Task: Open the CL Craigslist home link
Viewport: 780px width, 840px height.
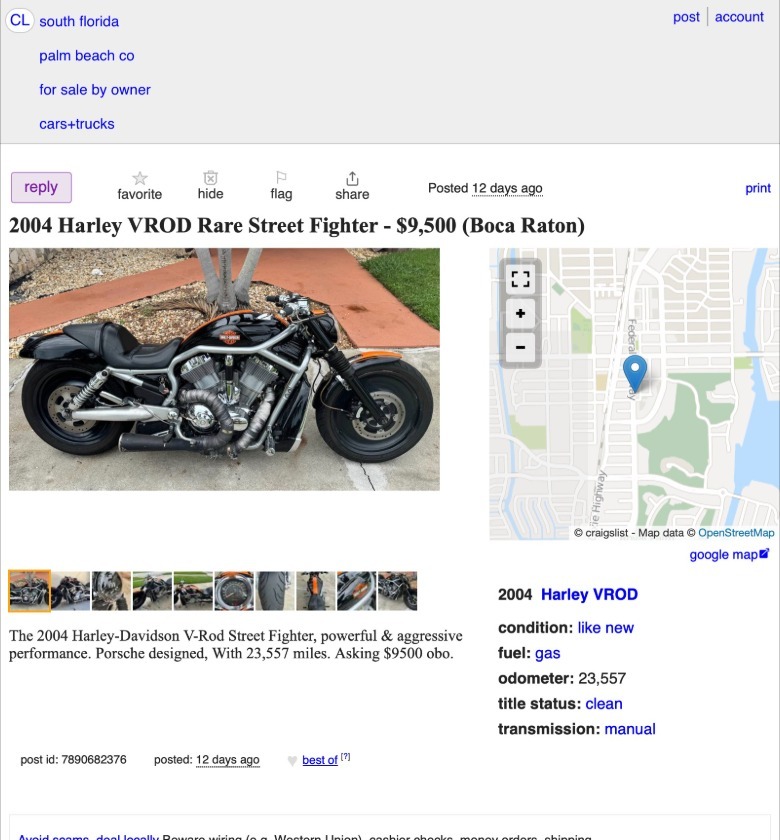Action: coord(20,20)
